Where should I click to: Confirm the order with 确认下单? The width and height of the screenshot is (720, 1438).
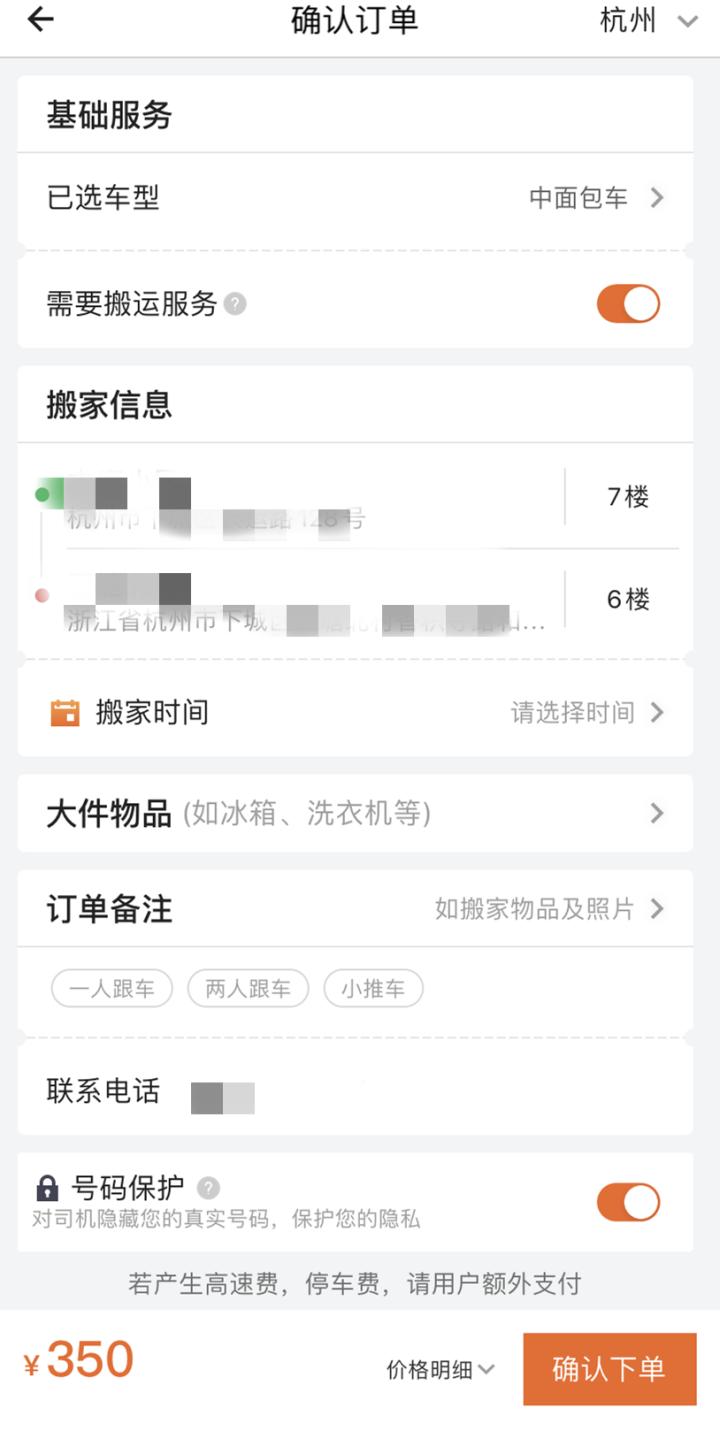609,1369
